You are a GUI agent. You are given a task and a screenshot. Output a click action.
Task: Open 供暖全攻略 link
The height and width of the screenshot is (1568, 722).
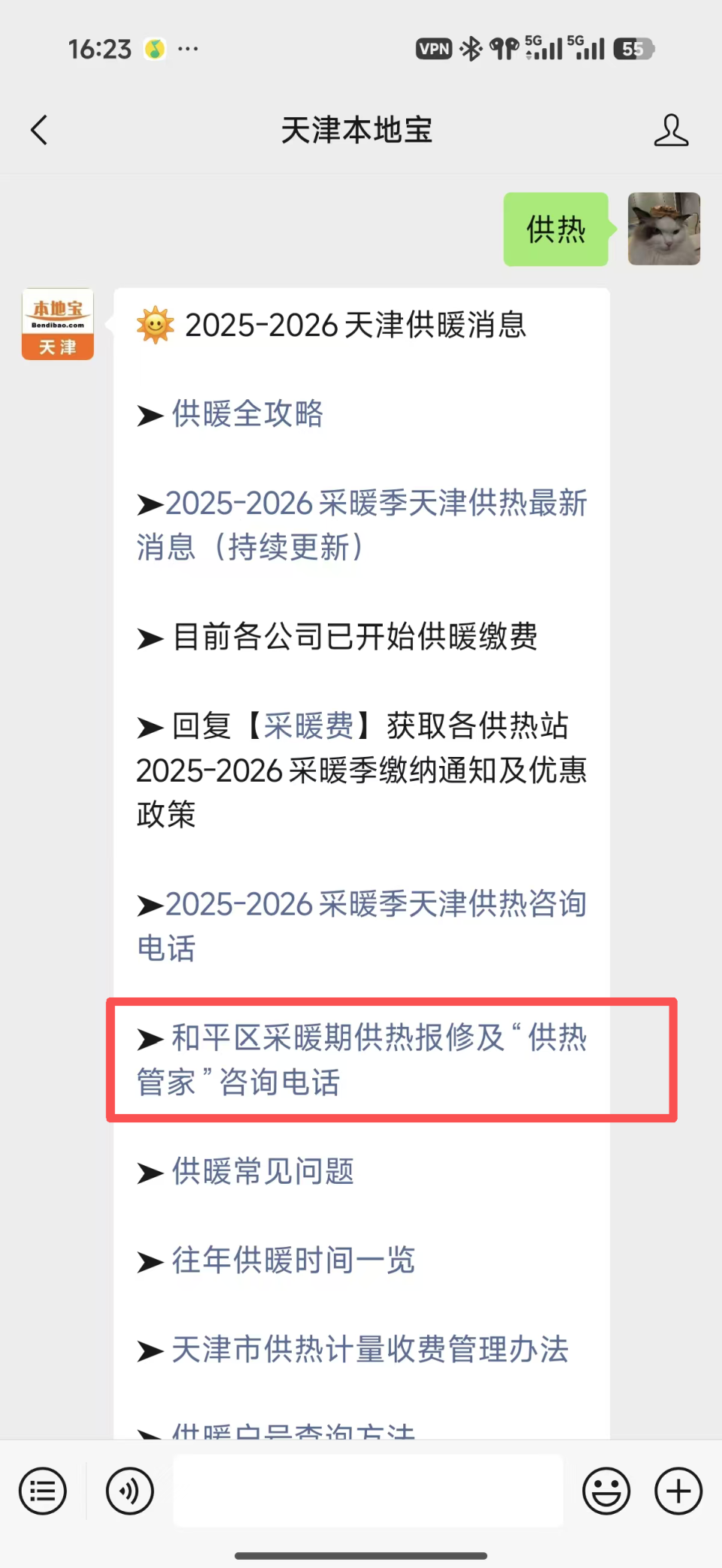pyautogui.click(x=248, y=414)
